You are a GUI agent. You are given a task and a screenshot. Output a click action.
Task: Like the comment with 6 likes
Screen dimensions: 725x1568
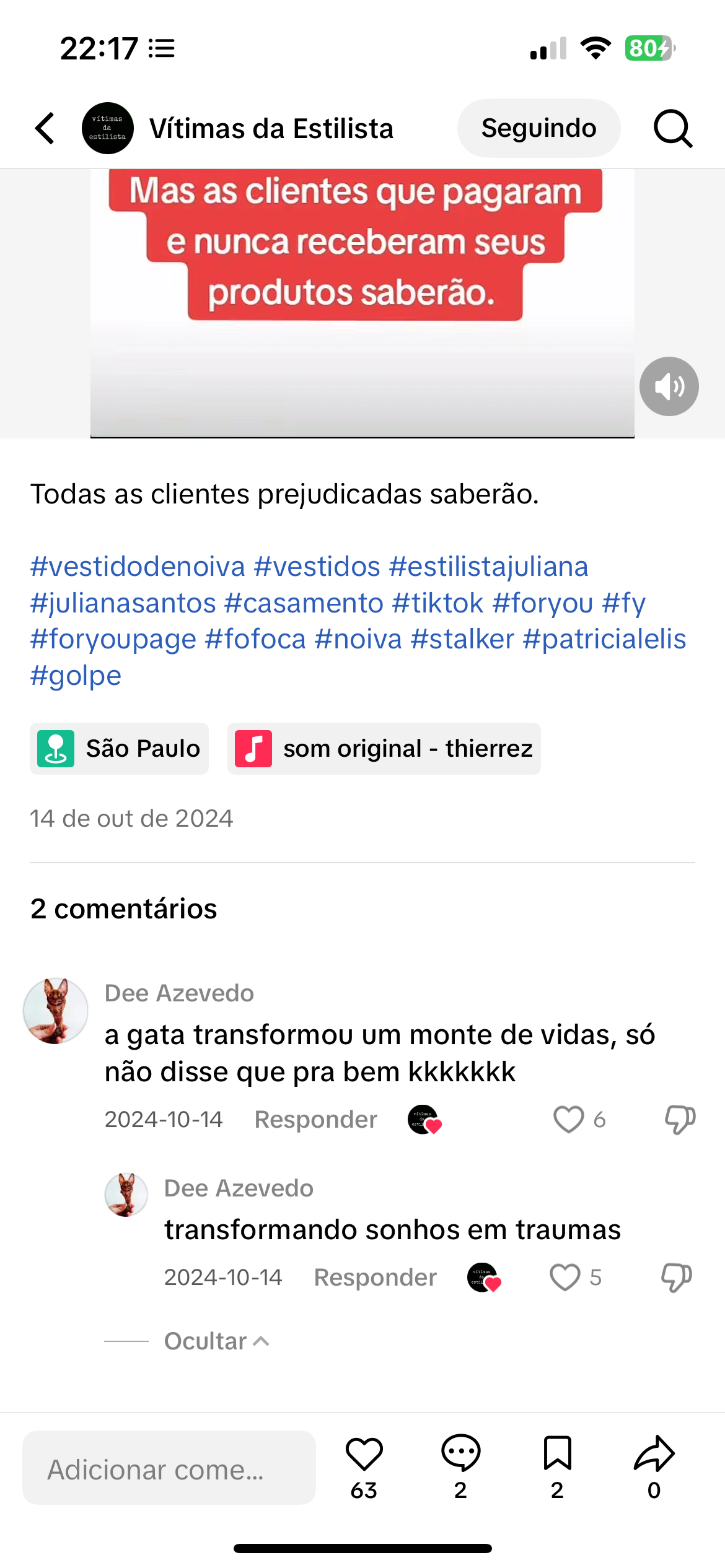[568, 1120]
